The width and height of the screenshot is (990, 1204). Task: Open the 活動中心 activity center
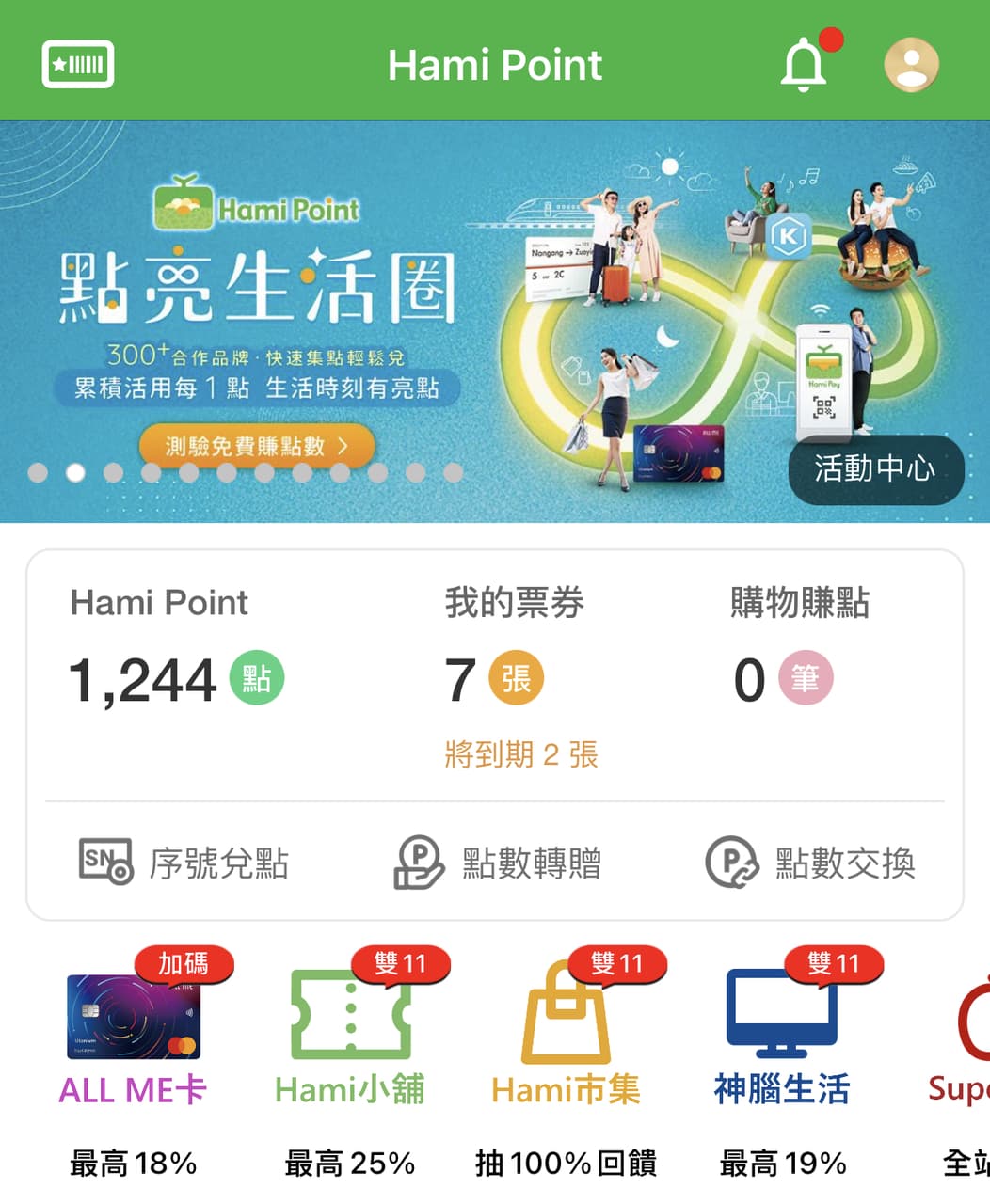(874, 470)
